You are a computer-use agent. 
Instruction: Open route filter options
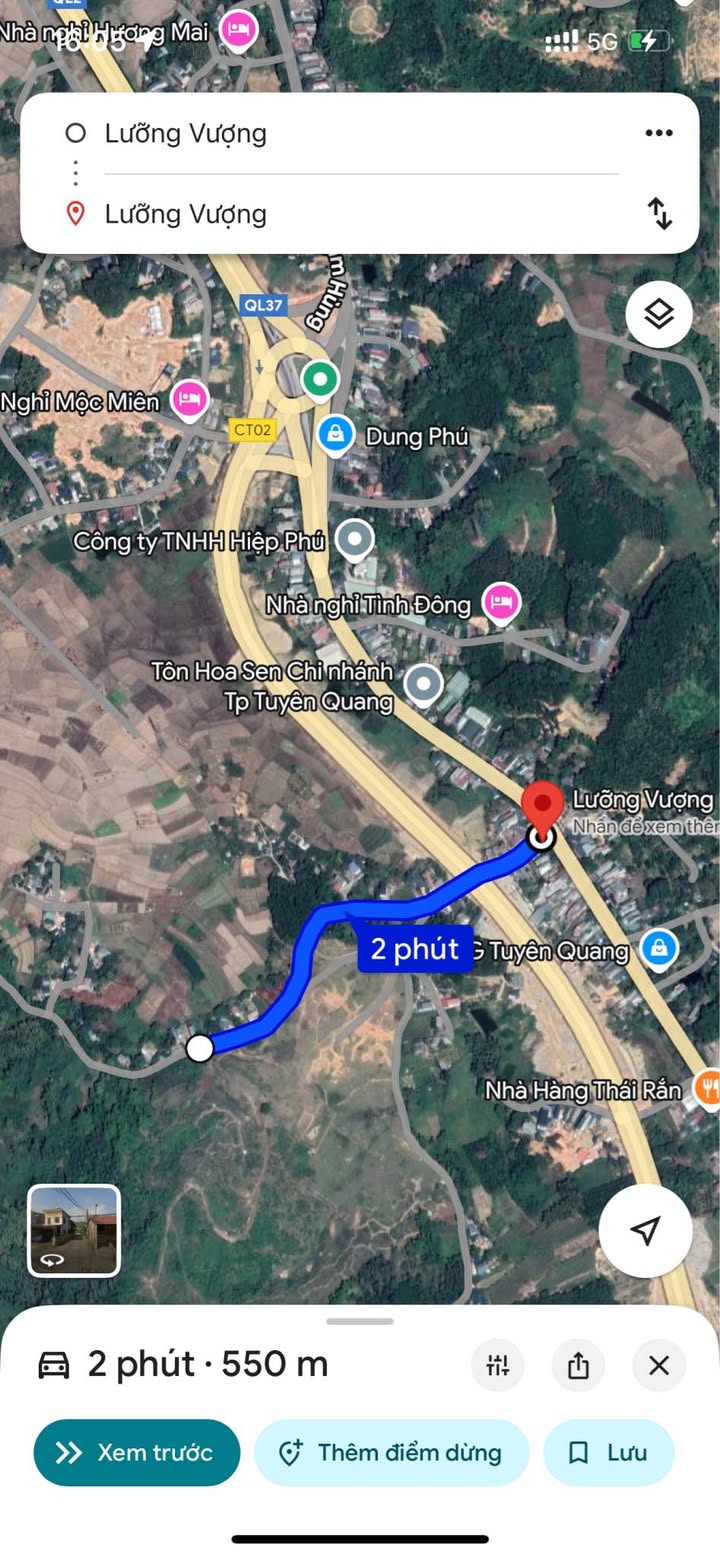(498, 1365)
